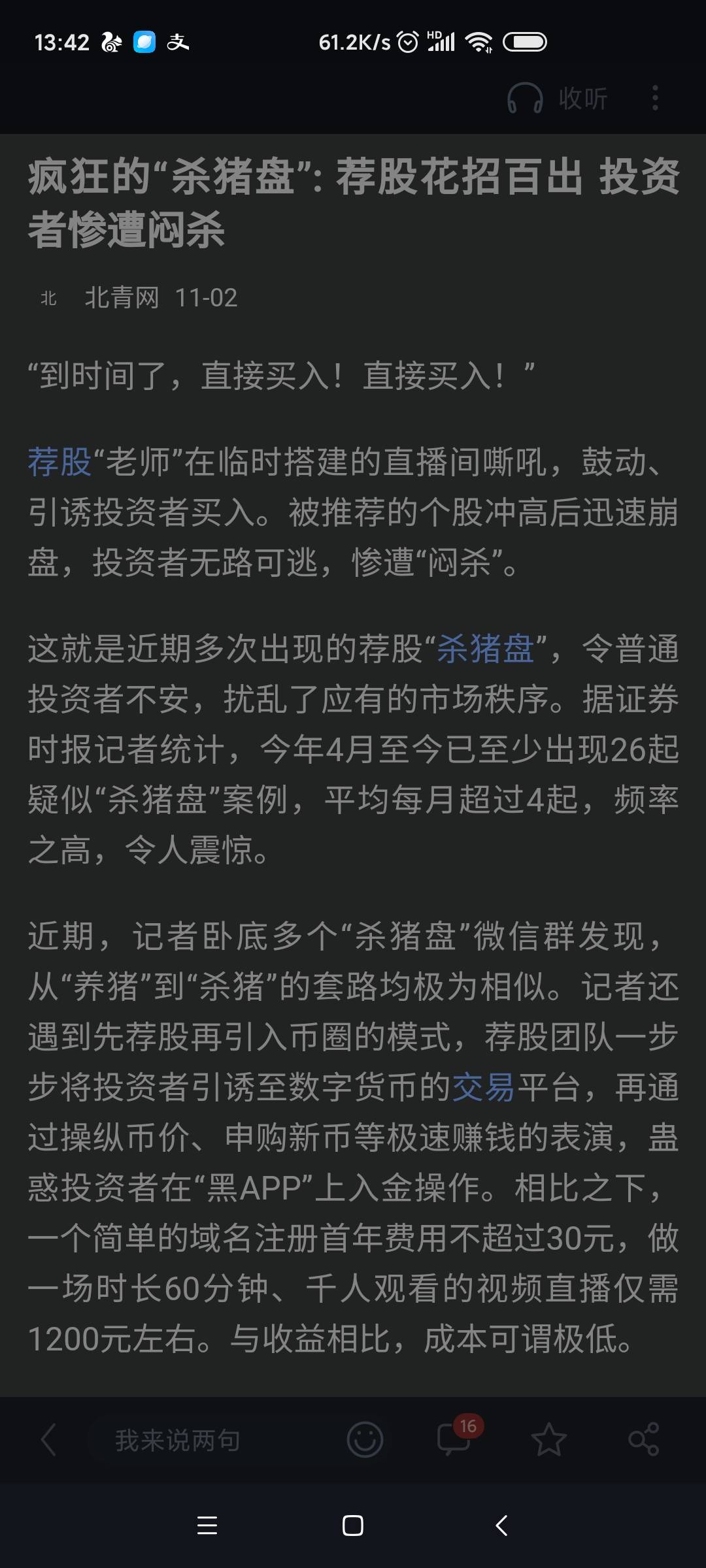706x1568 pixels.
Task: Tap the 我来说两句 comment box
Action: point(178,1440)
